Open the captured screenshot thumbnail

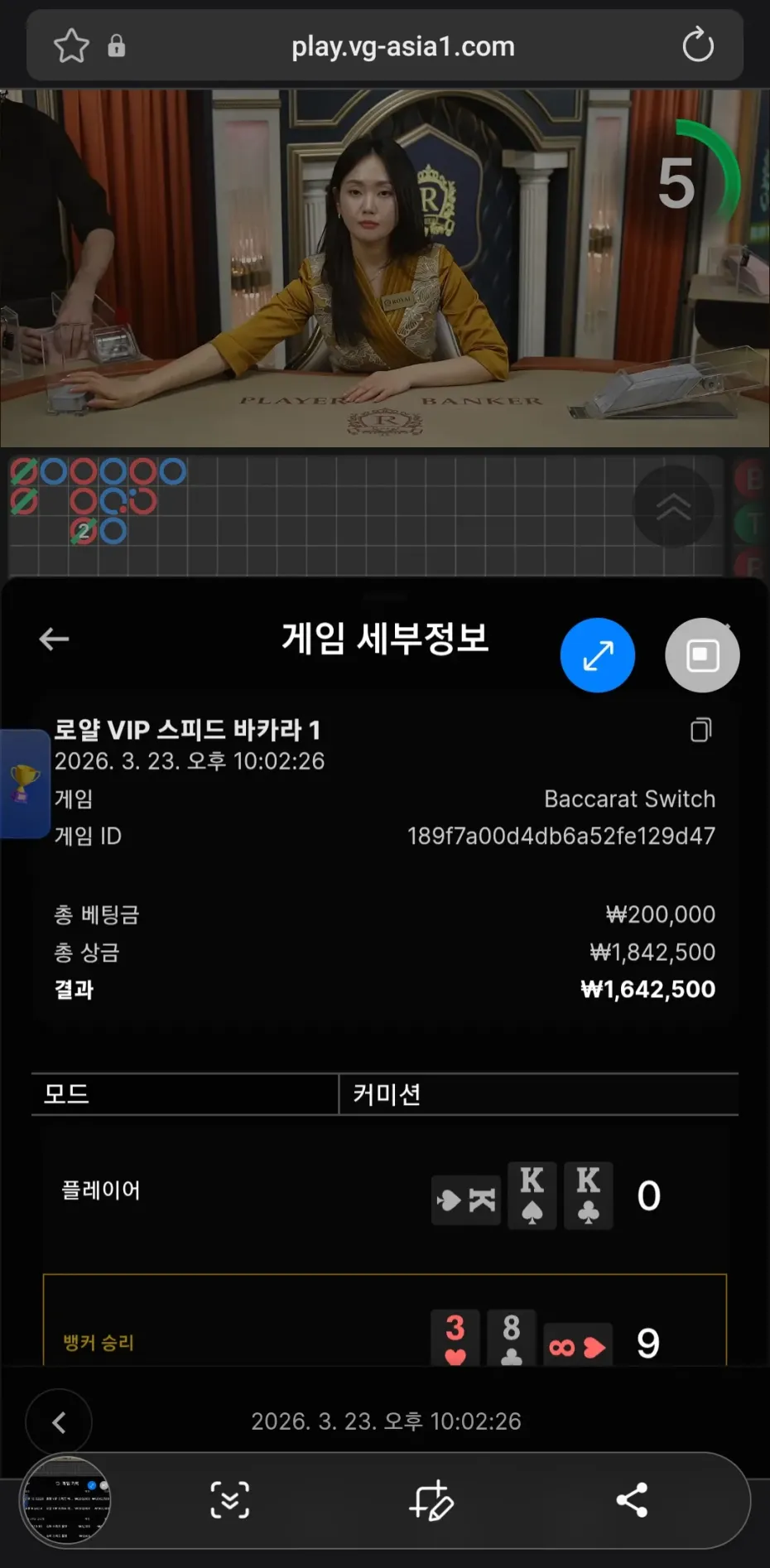[65, 1500]
